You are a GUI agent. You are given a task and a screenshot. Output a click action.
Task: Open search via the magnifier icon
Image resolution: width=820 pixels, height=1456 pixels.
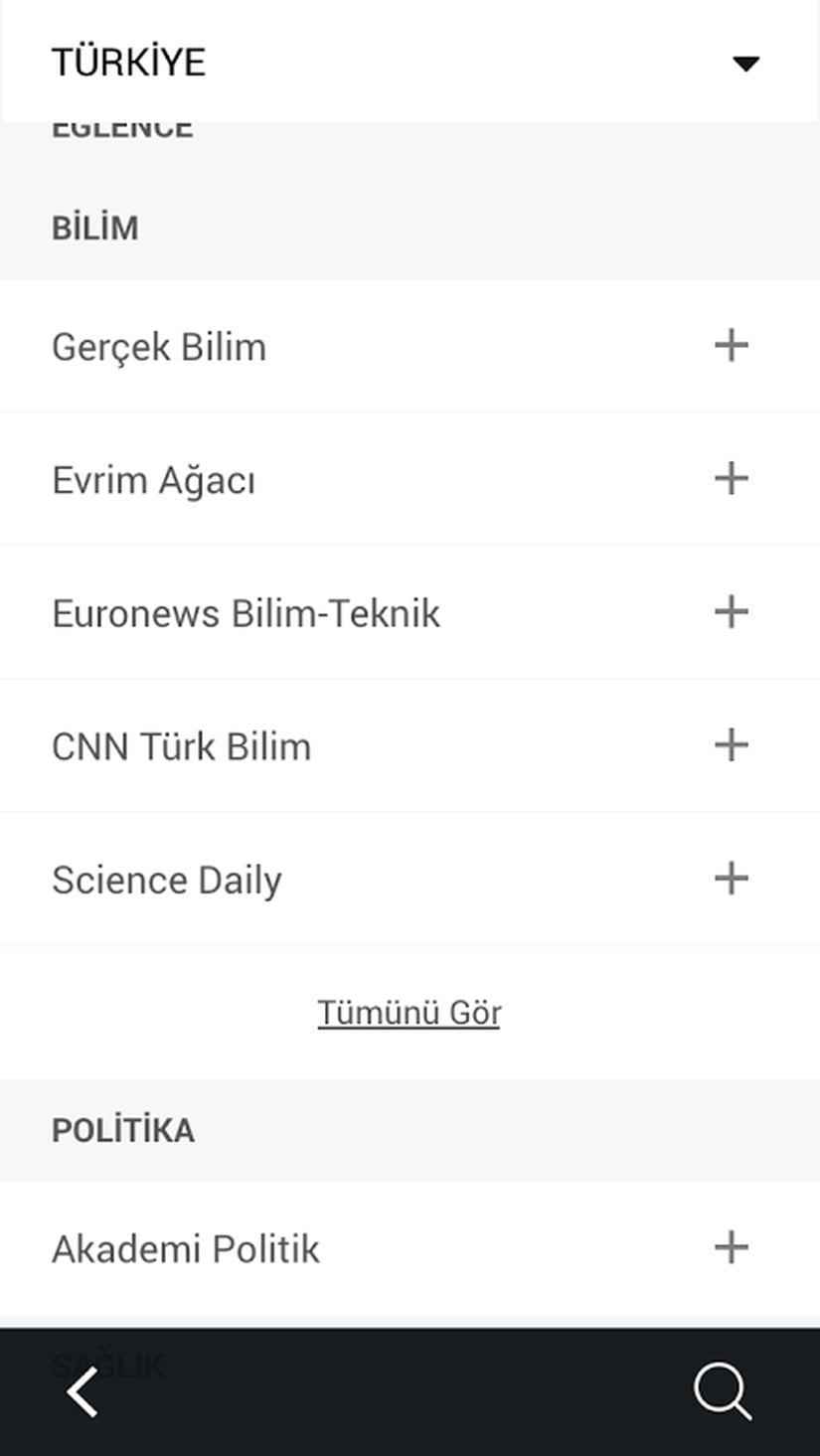point(722,1391)
